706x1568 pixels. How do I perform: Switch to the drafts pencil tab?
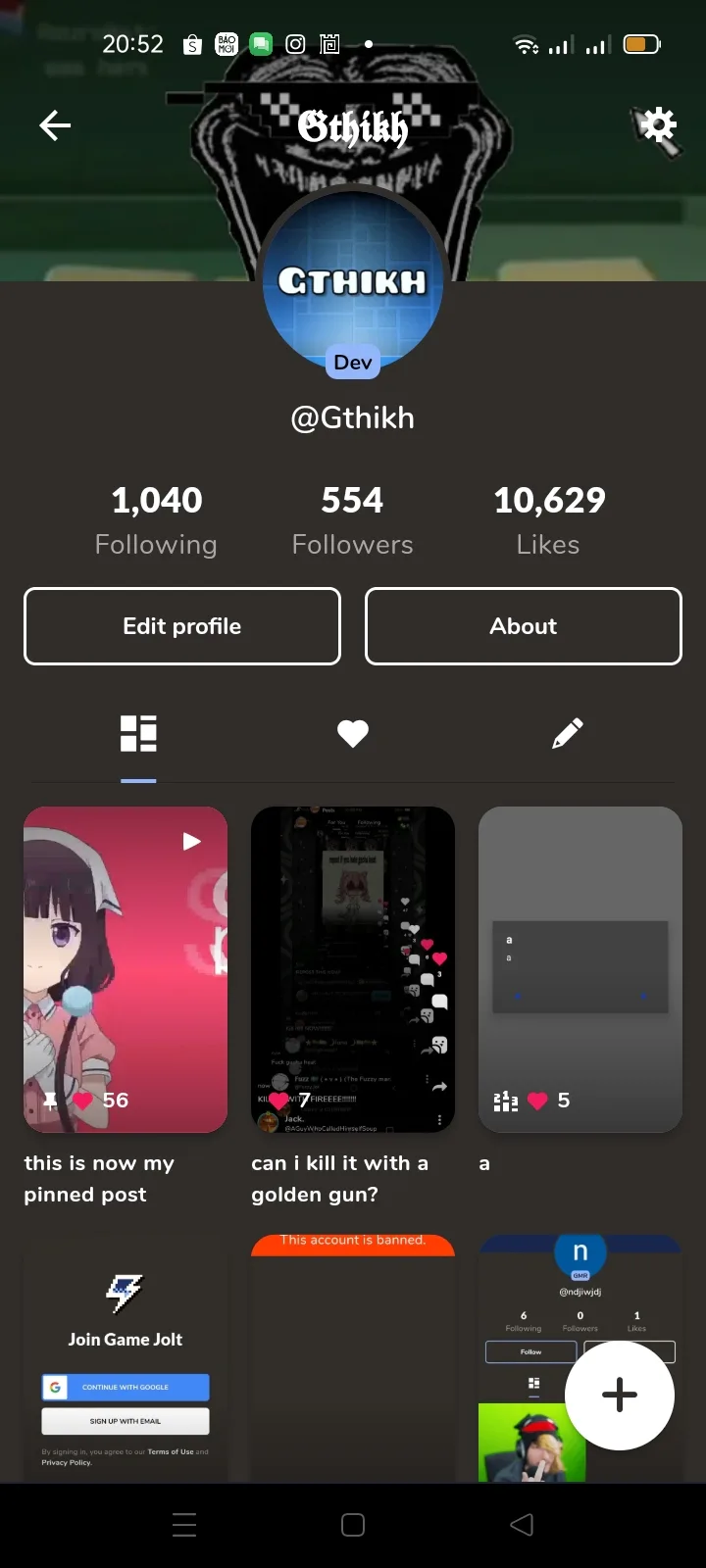tap(568, 733)
